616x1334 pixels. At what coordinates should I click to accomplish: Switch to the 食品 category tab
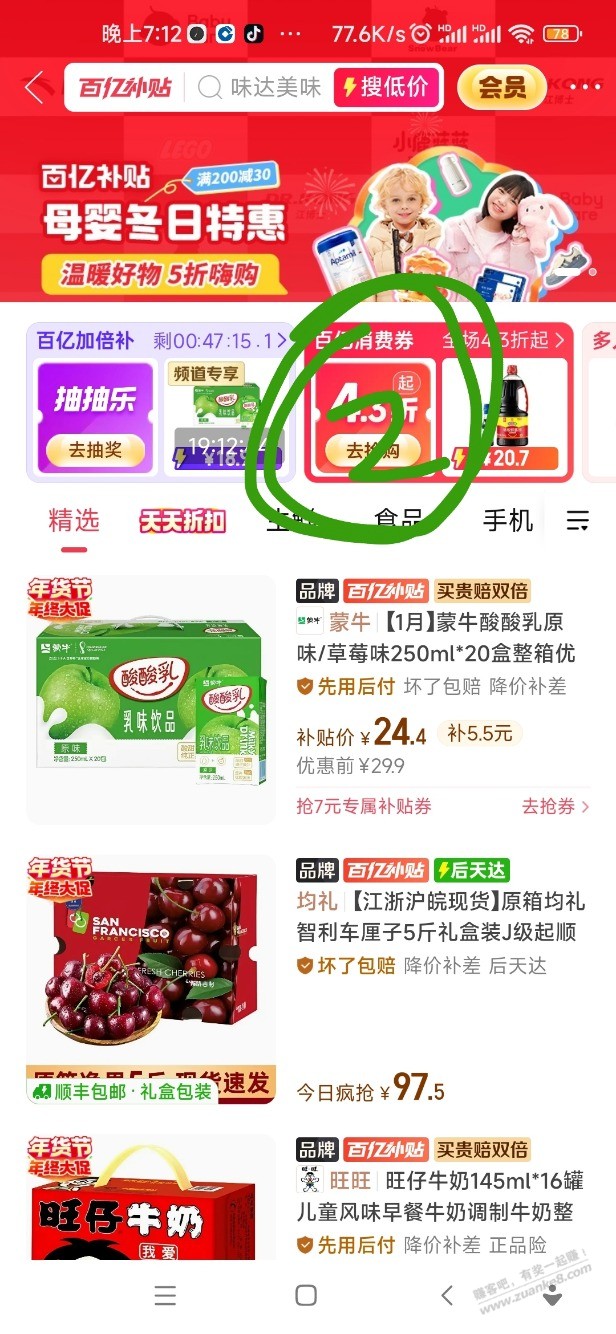click(x=397, y=521)
